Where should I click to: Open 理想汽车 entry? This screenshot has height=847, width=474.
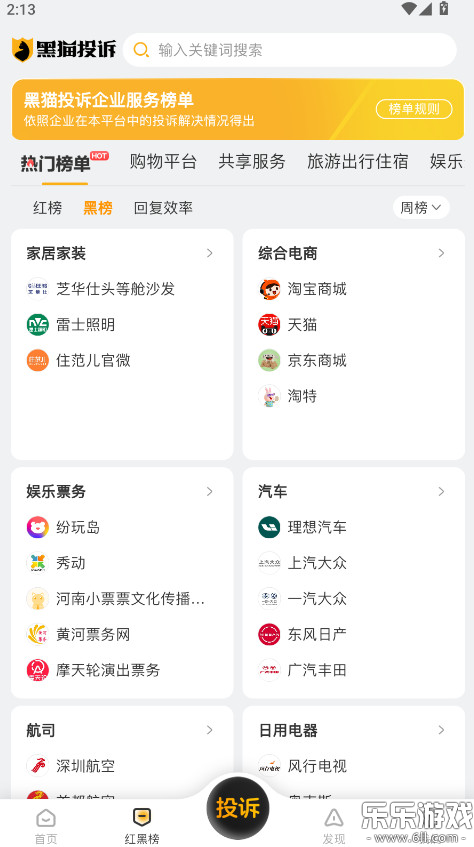[x=303, y=527]
